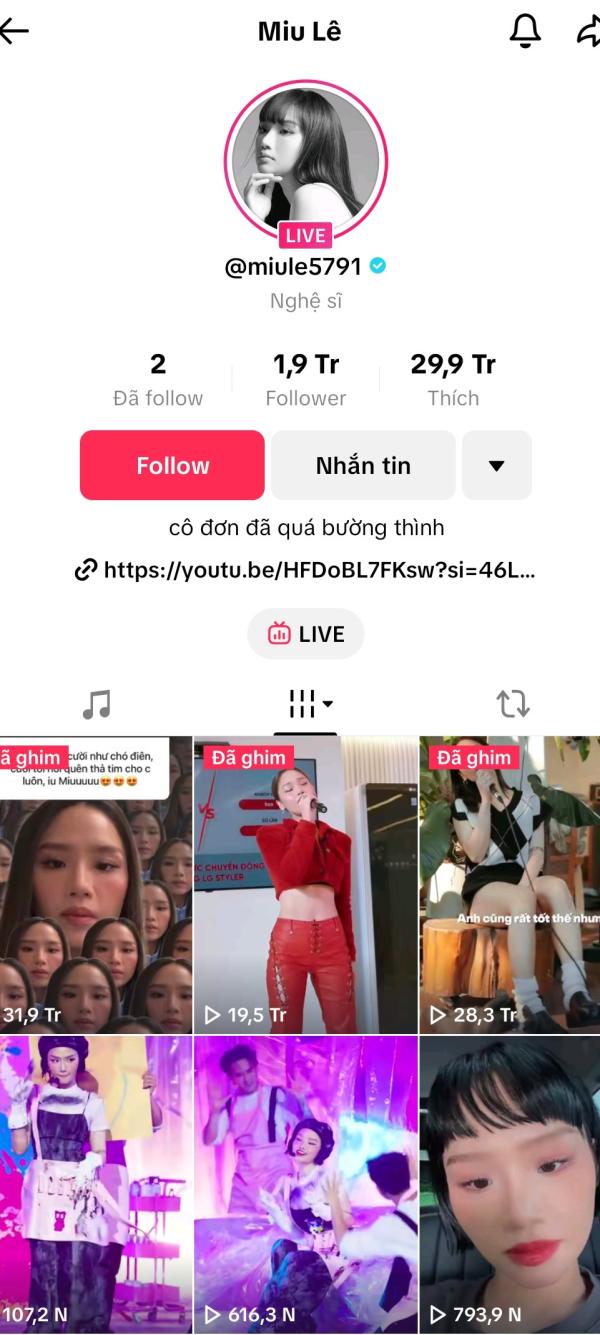View the 1,9 Tr Follower list

coord(306,380)
